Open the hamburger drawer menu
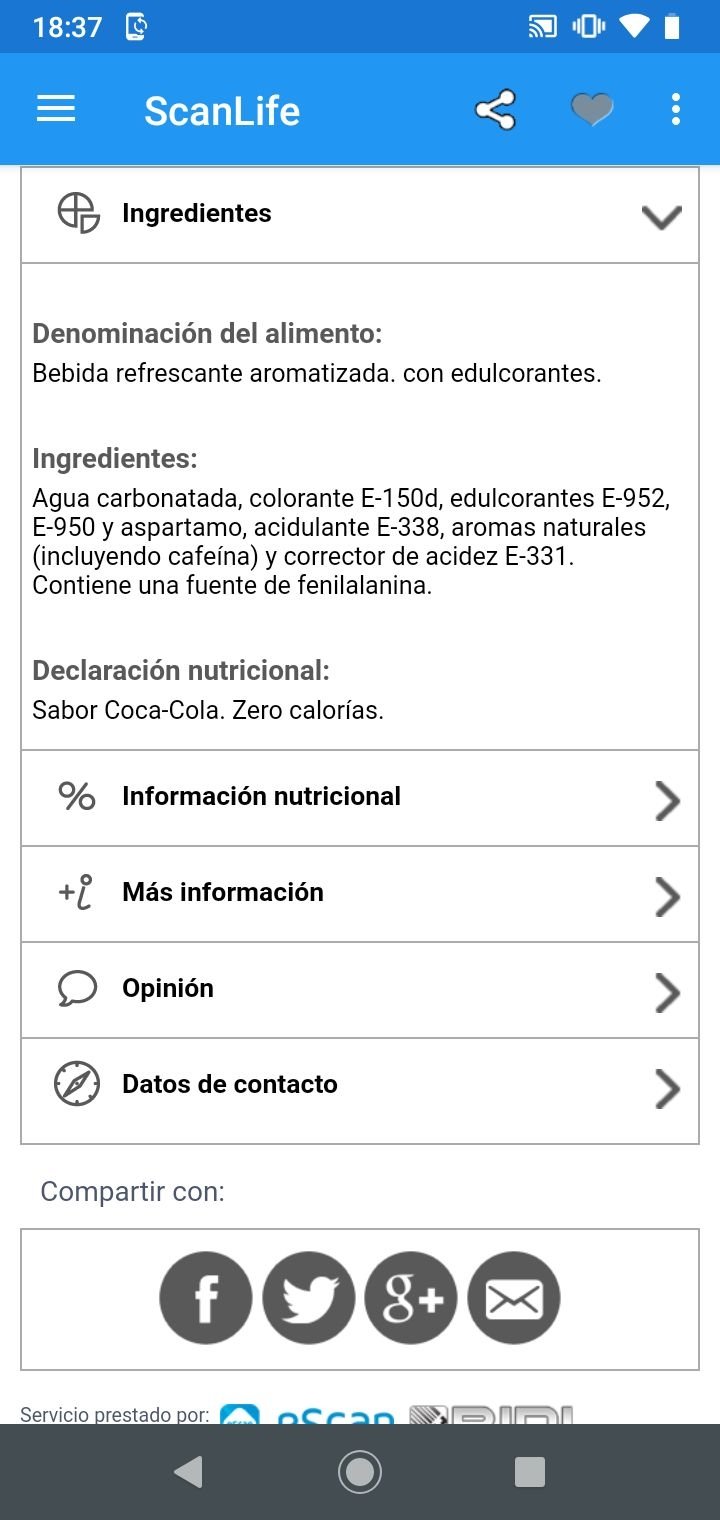 click(56, 109)
